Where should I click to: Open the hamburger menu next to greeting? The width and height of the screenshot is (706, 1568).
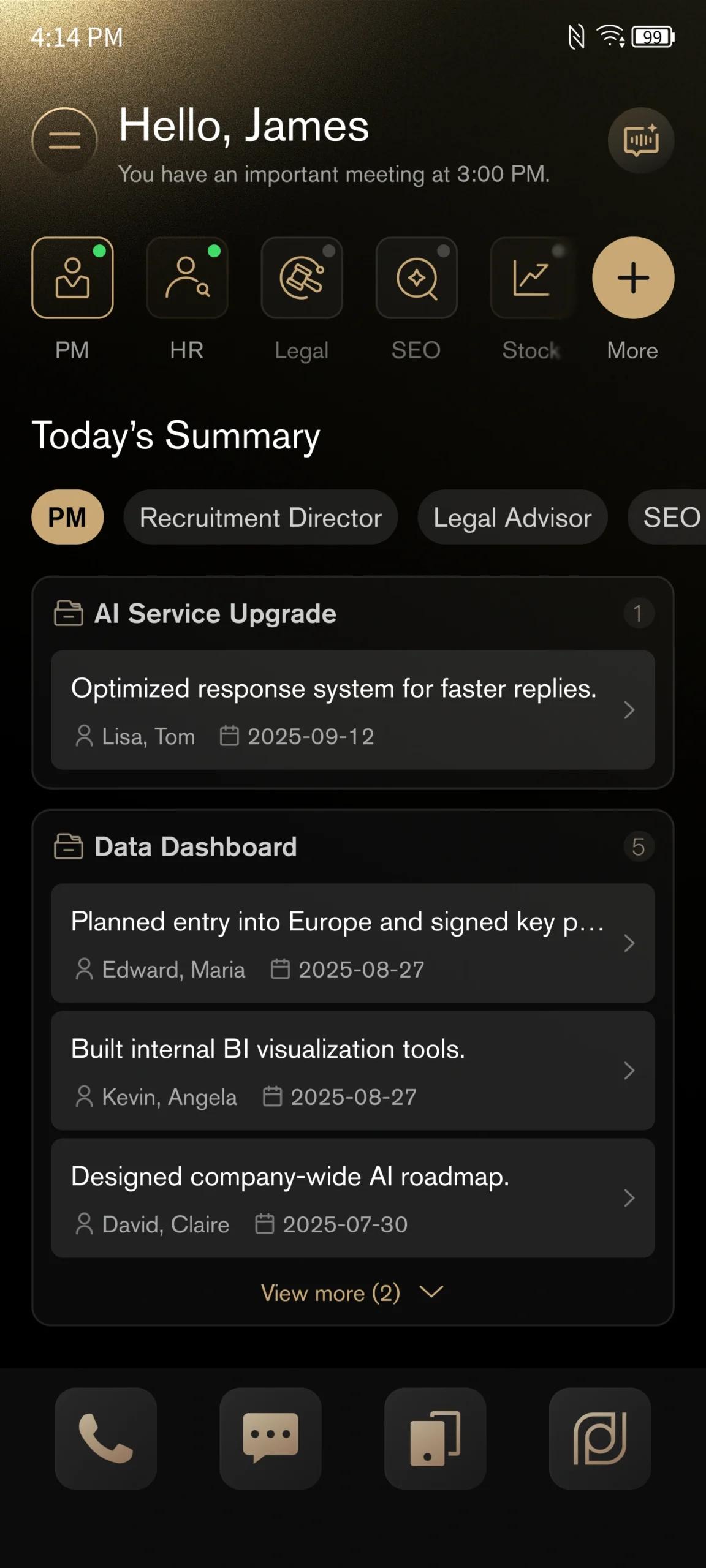coord(64,140)
